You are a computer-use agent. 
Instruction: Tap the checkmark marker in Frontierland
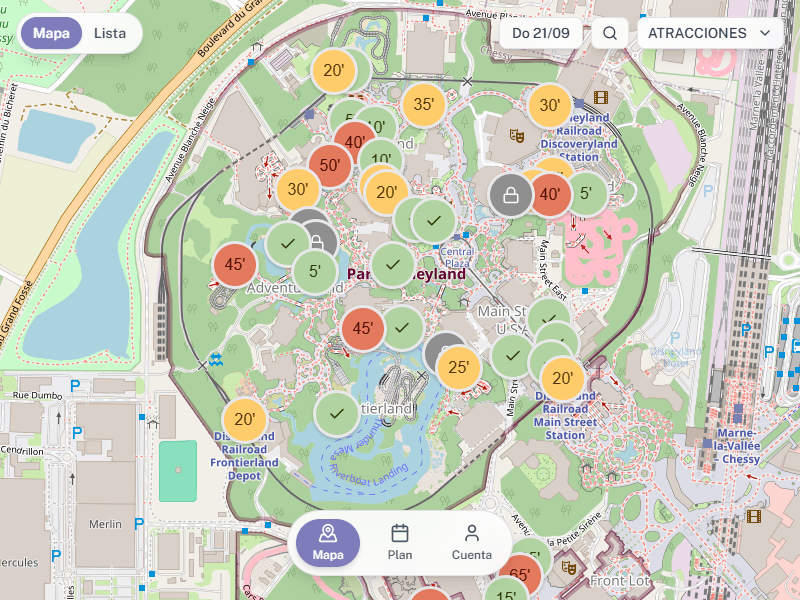tap(336, 413)
